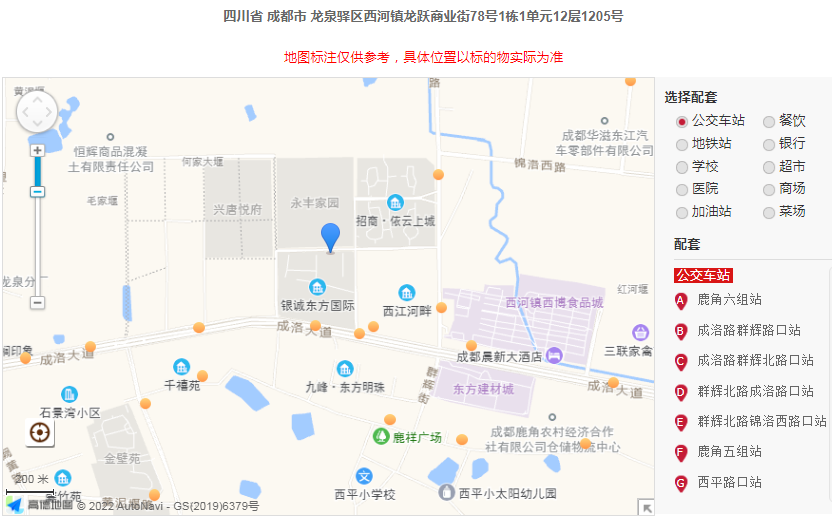Choose 加油站 as nearby facility
The height and width of the screenshot is (517, 832).
[682, 212]
